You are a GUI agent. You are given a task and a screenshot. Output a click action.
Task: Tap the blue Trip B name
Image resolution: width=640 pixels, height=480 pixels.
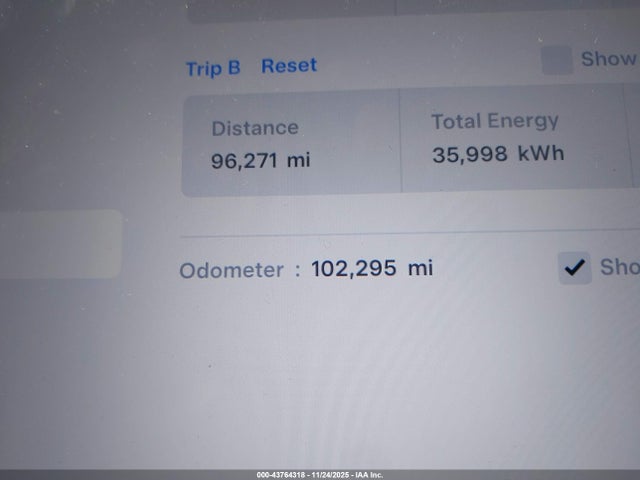click(213, 68)
